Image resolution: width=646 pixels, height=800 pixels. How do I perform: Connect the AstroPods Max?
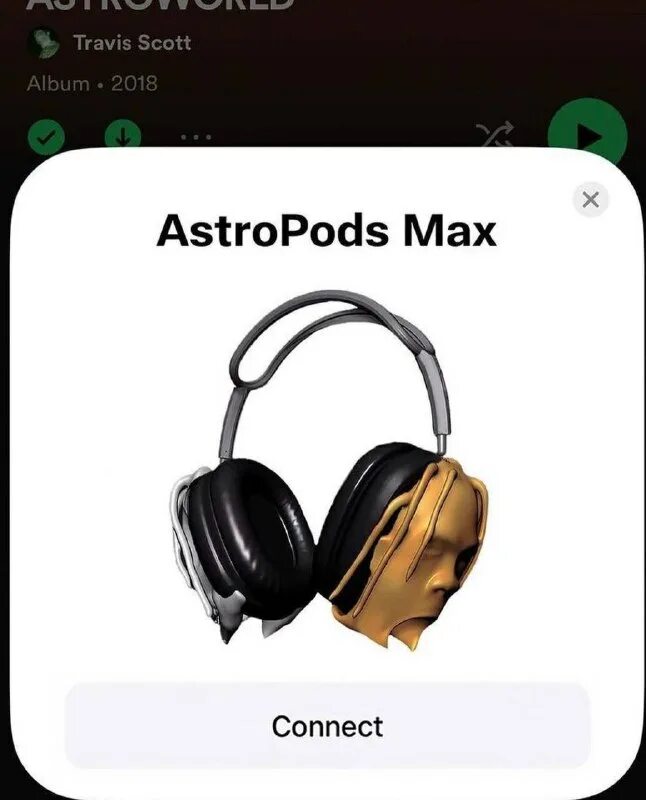point(327,726)
